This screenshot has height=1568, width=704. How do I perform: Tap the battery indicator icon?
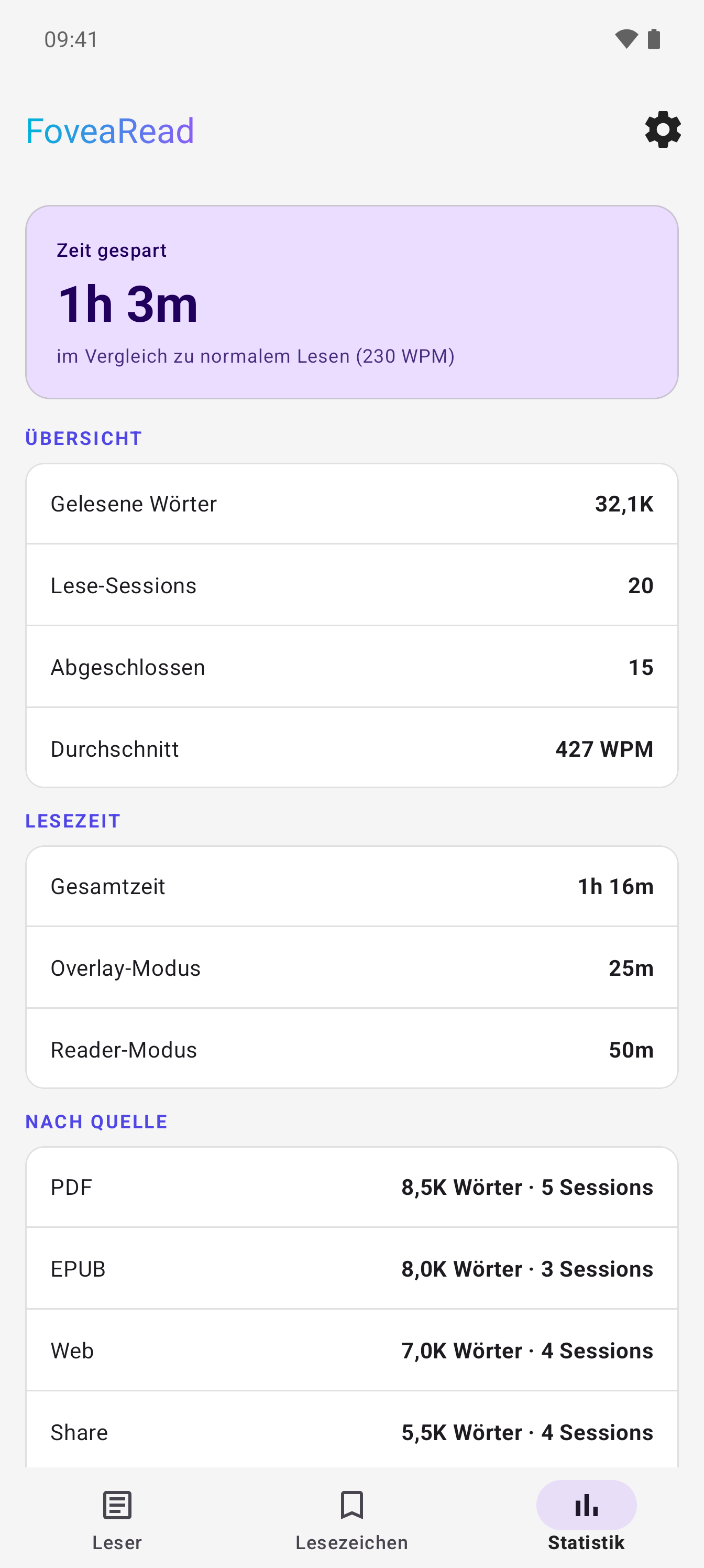click(x=654, y=38)
